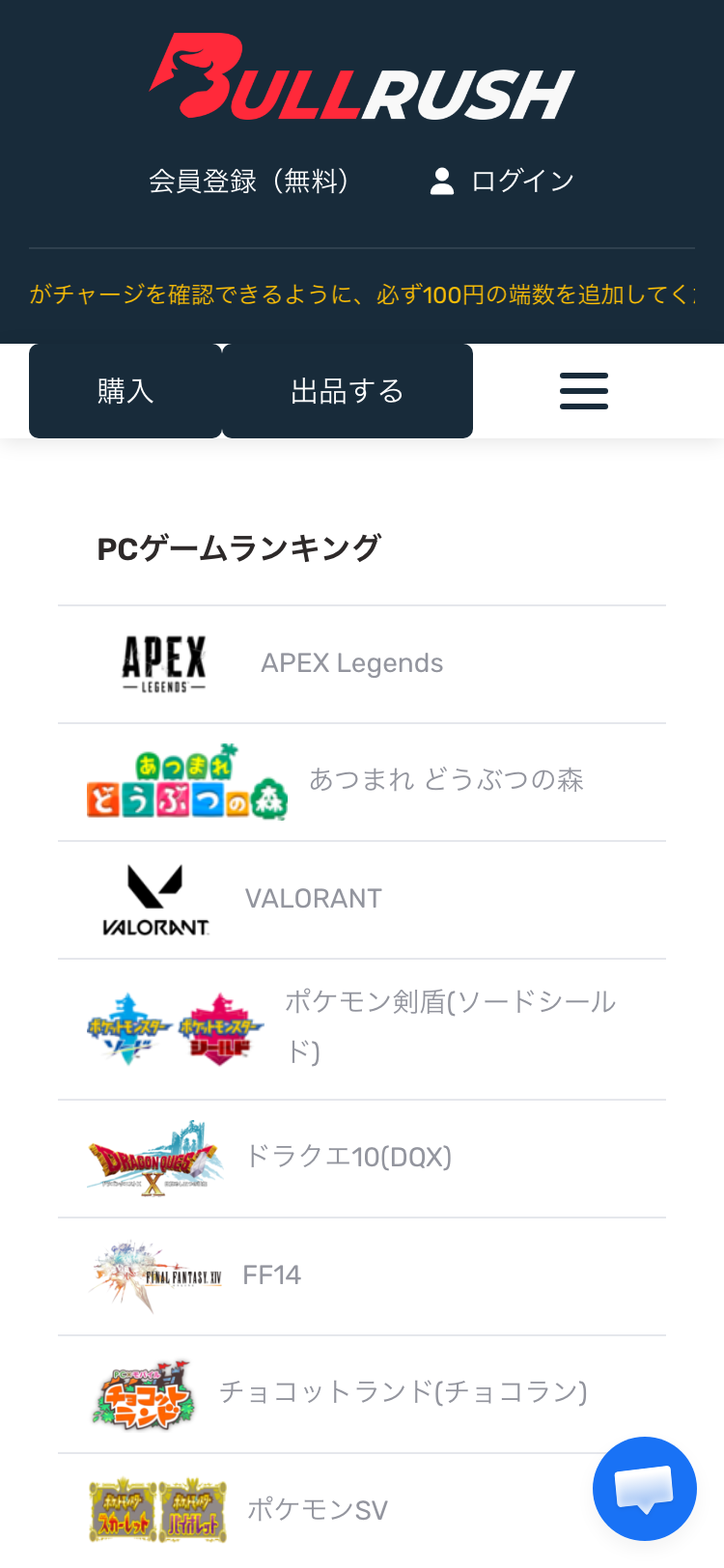Screen dimensions: 724x1568
Task: Select the ドラクエ10(DQX) ranking entry
Action: pyautogui.click(x=349, y=1158)
